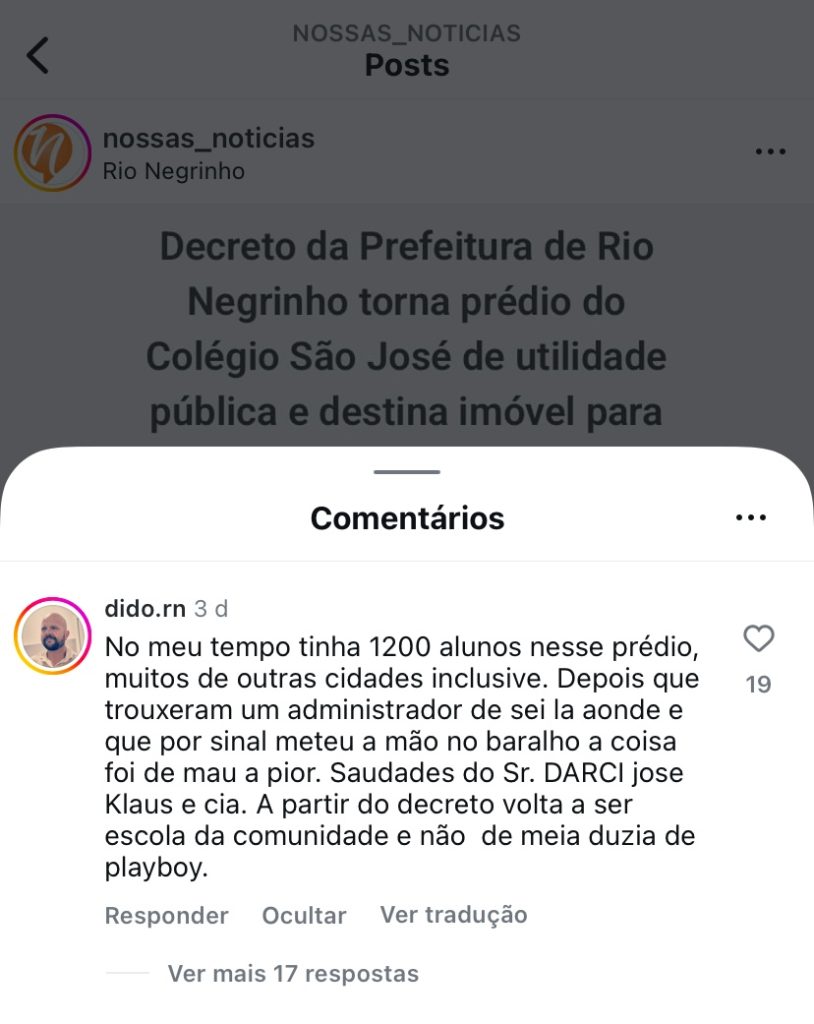Go back with the arrow
Image resolution: width=814 pixels, height=1024 pixels.
coord(38,55)
